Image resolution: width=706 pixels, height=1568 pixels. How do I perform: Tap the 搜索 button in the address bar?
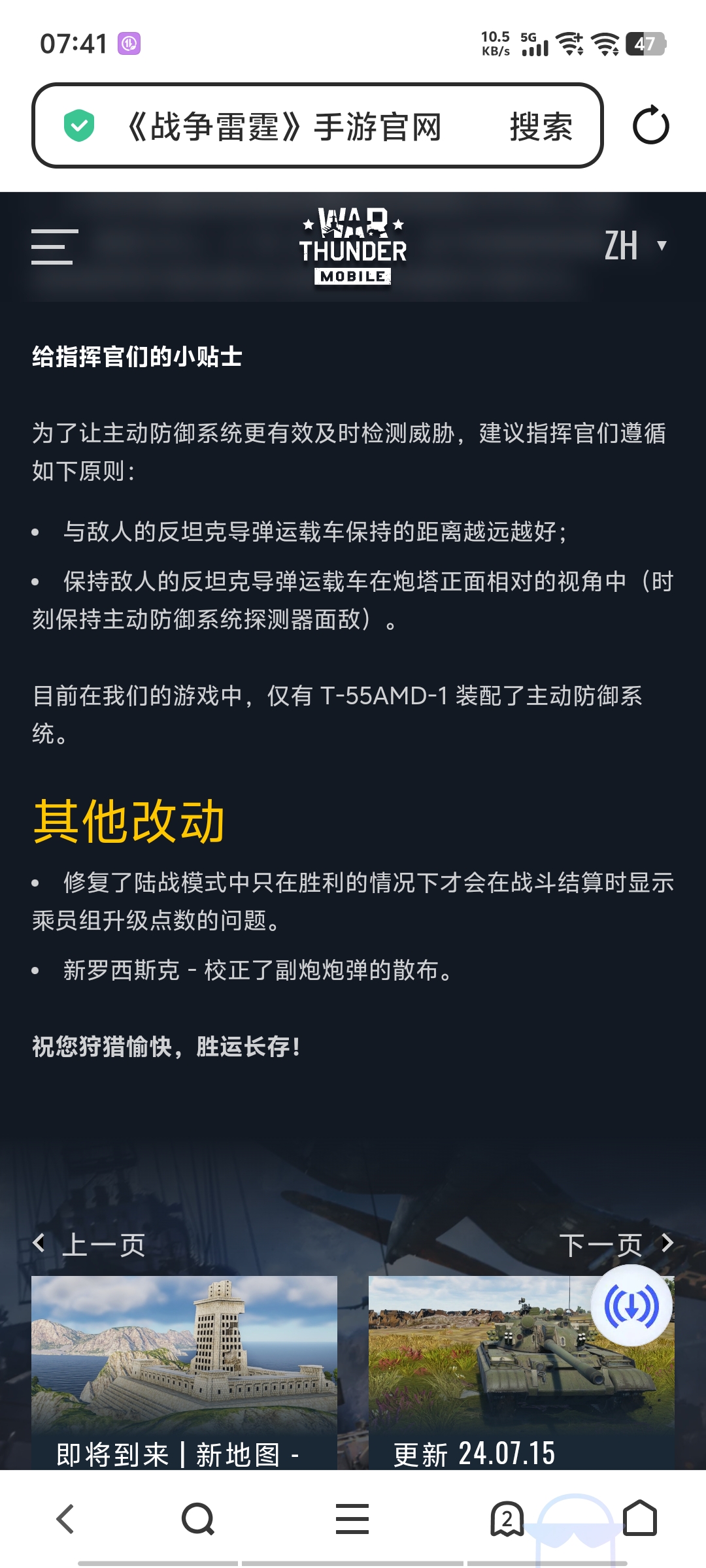point(541,126)
